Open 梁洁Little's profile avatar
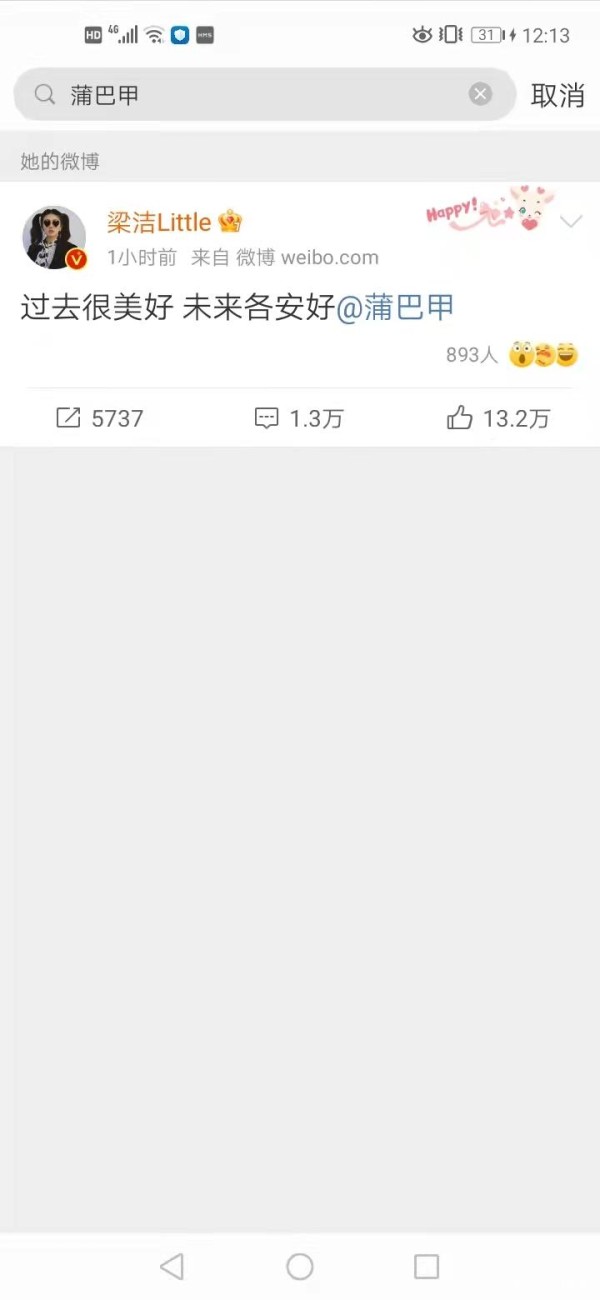Viewport: 600px width, 1300px height. point(54,238)
